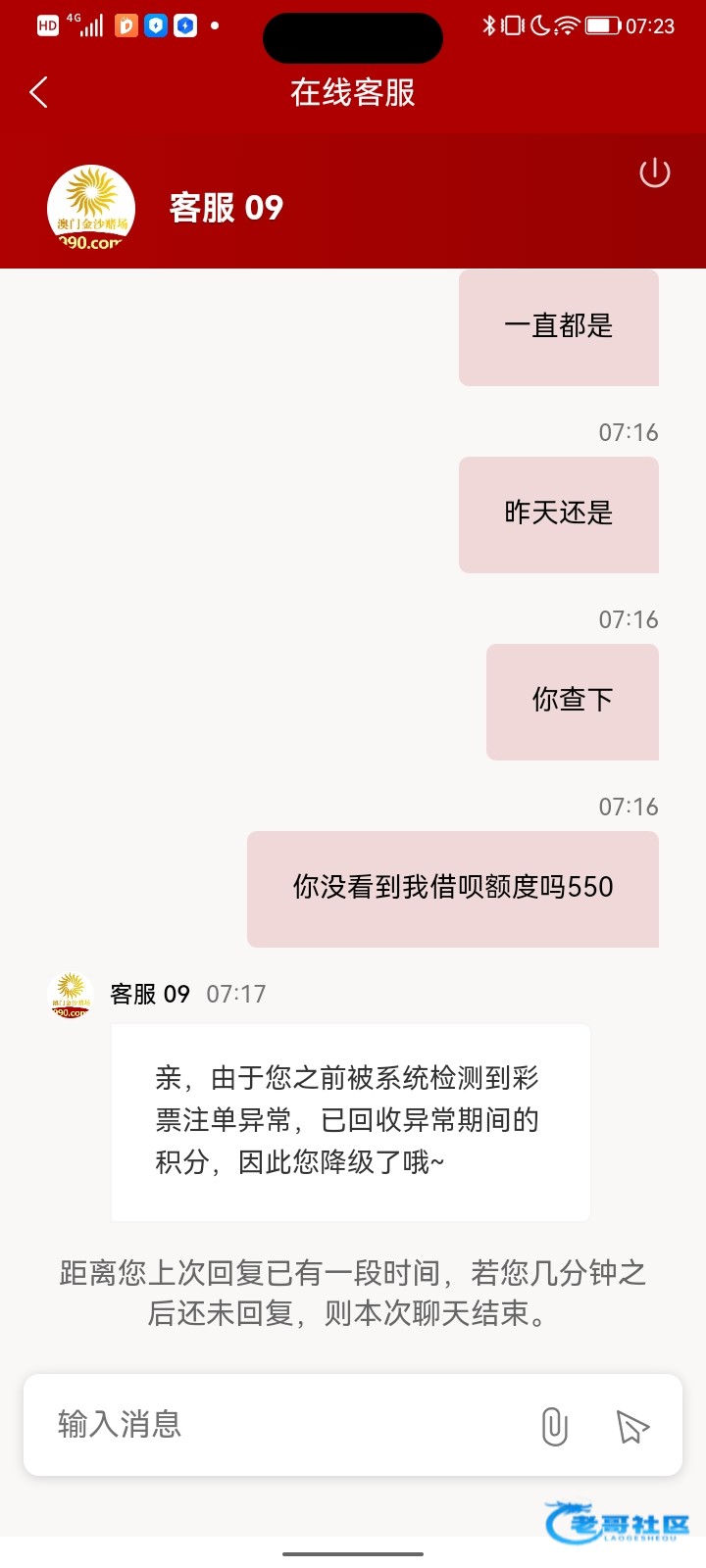Attach a file with the paperclip icon
This screenshot has height=1568, width=706.
coord(554,1426)
